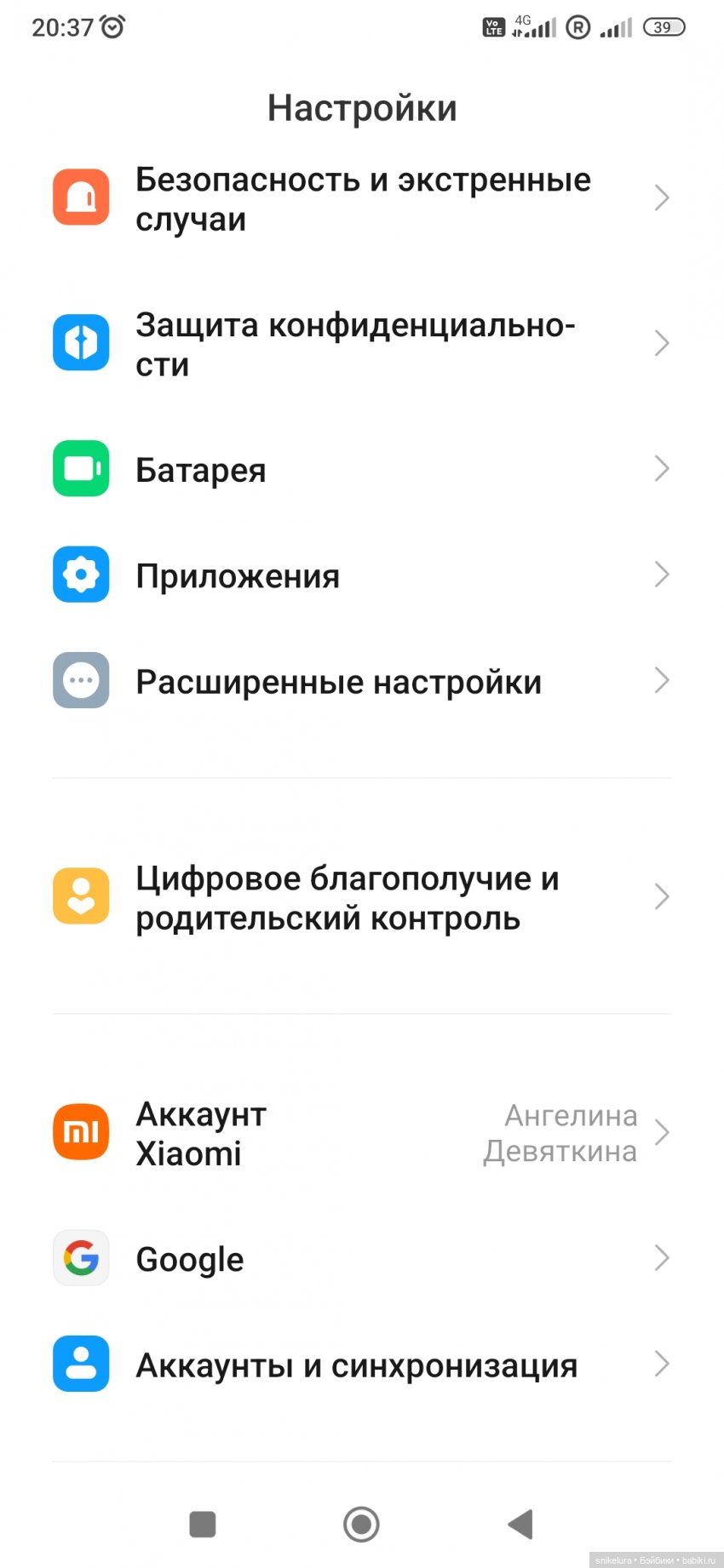Open Защита конфиденциальности
Viewport: 724px width, 1568px height.
[x=362, y=344]
